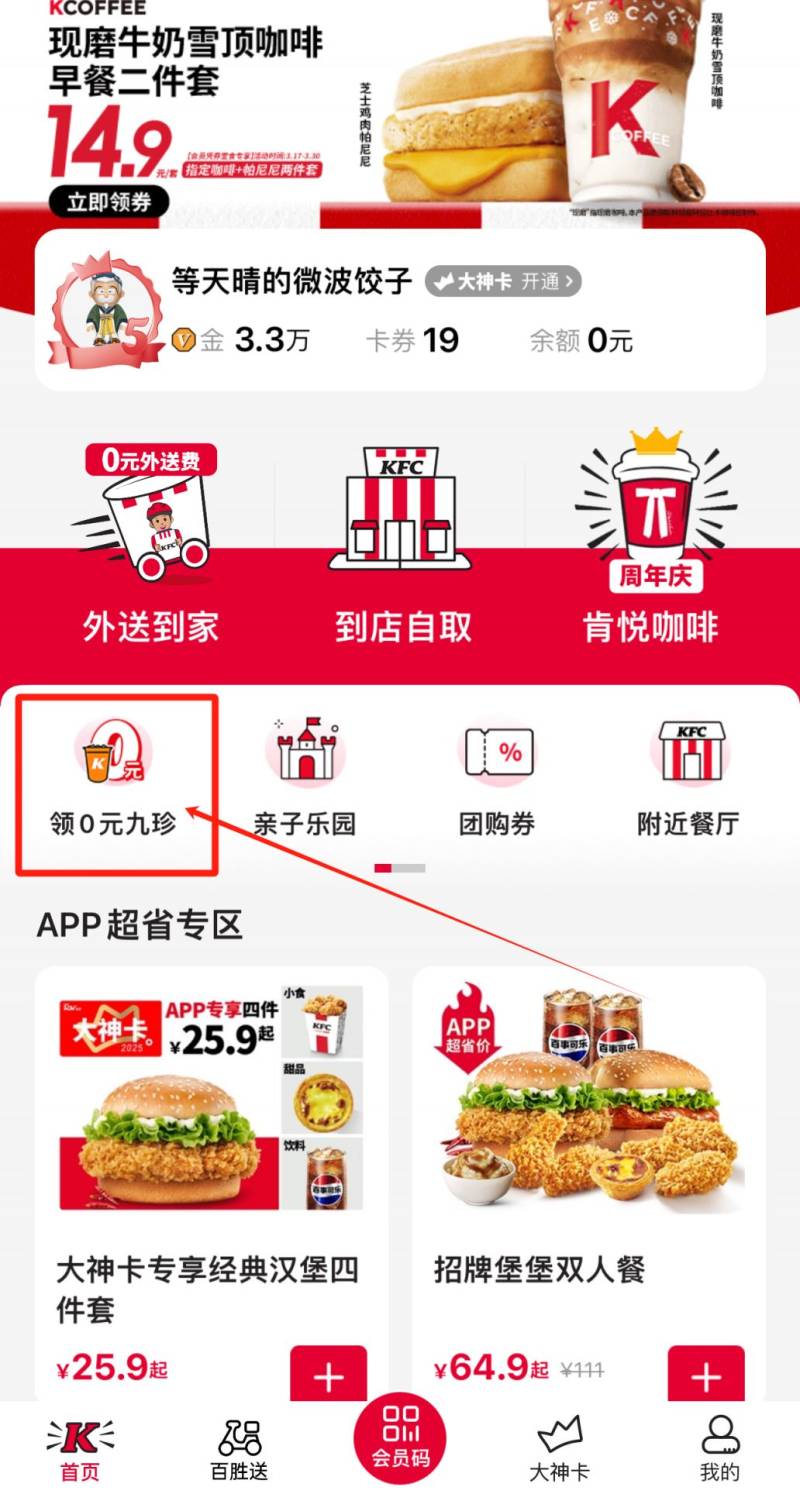Viewport: 800px width, 1501px height.
Task: Switch to the 百胜送 tab
Action: point(239,1450)
